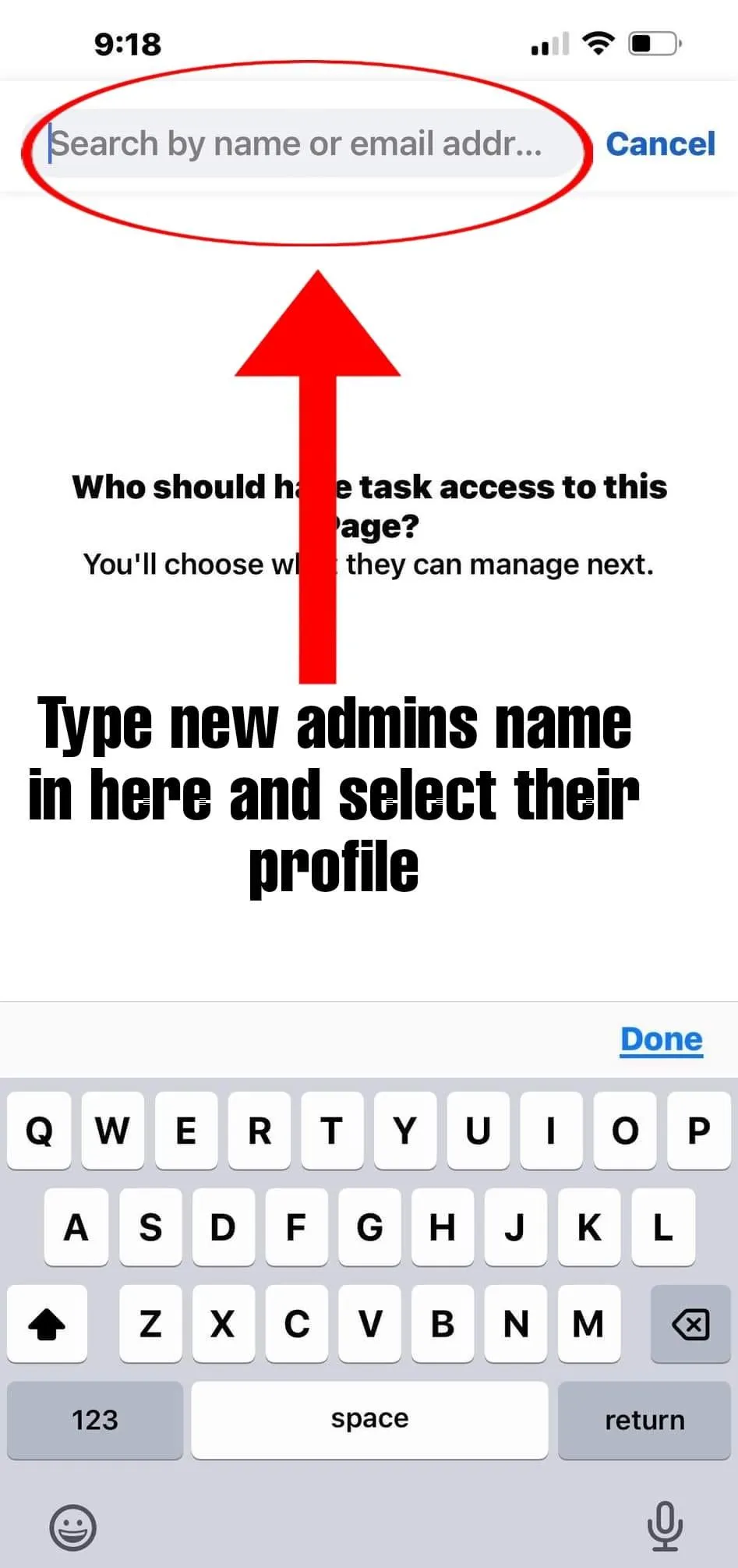Open the emoji keyboard
Screen dimensions: 738x1568
click(x=73, y=1527)
